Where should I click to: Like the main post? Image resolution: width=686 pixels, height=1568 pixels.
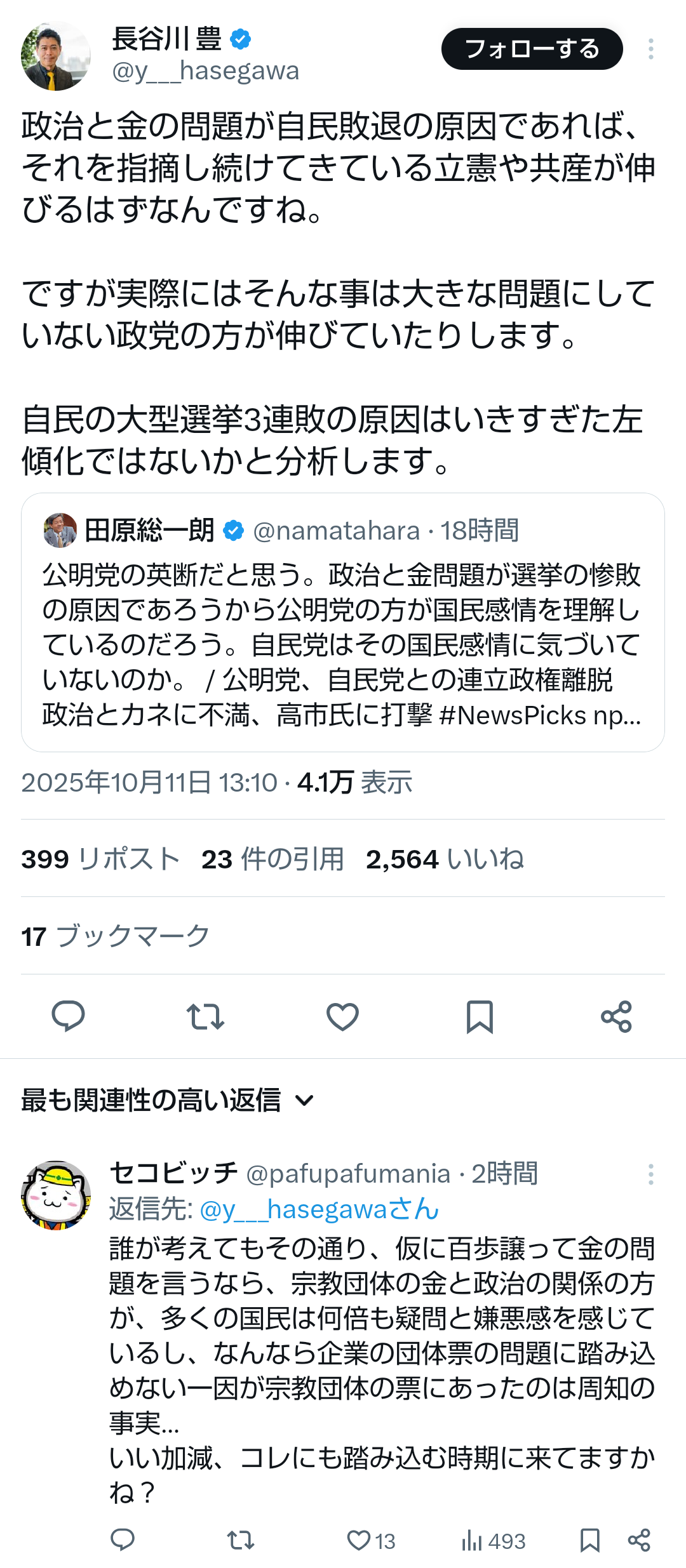click(x=342, y=1016)
